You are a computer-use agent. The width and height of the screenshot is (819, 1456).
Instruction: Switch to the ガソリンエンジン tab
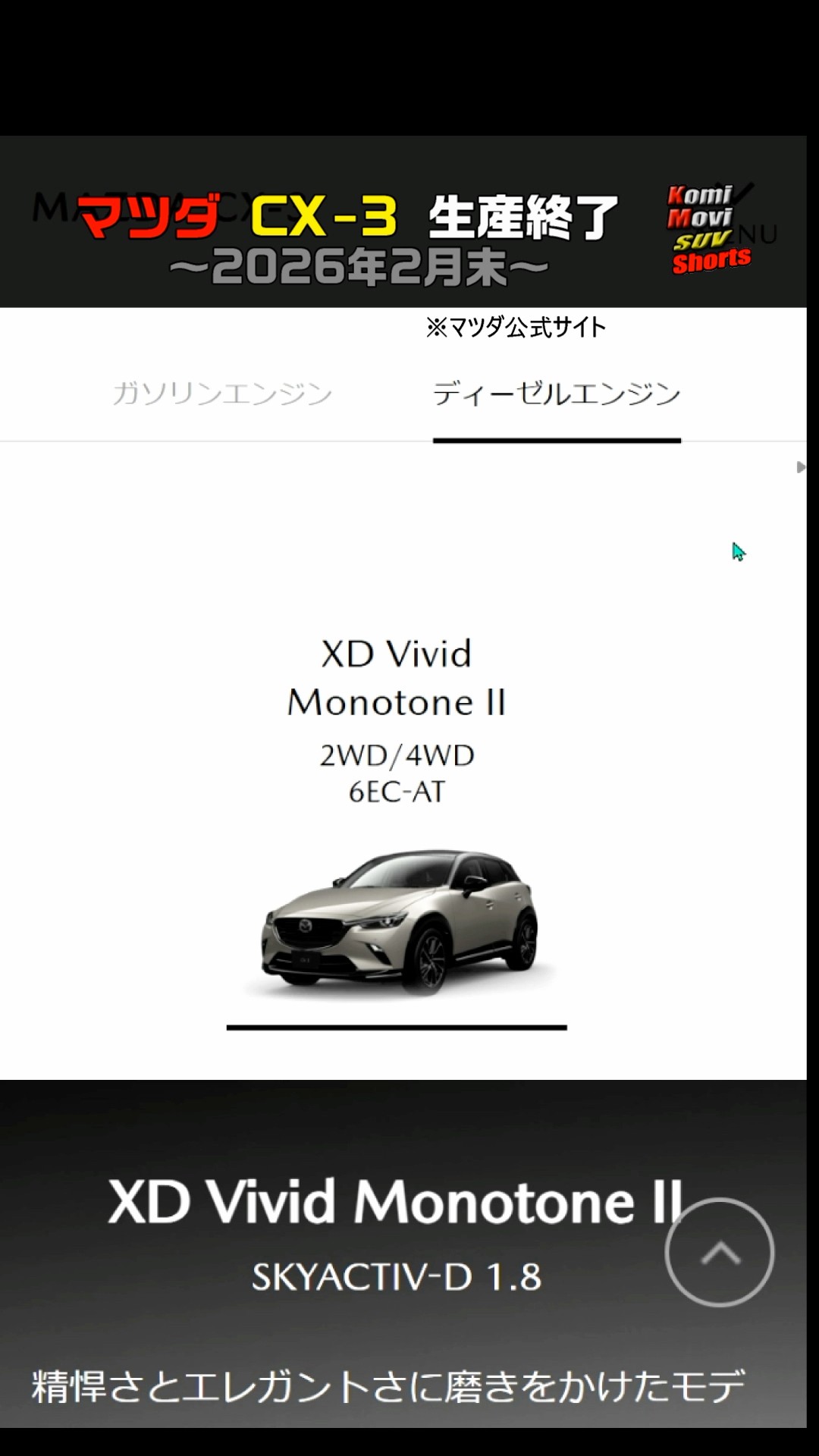(x=222, y=394)
